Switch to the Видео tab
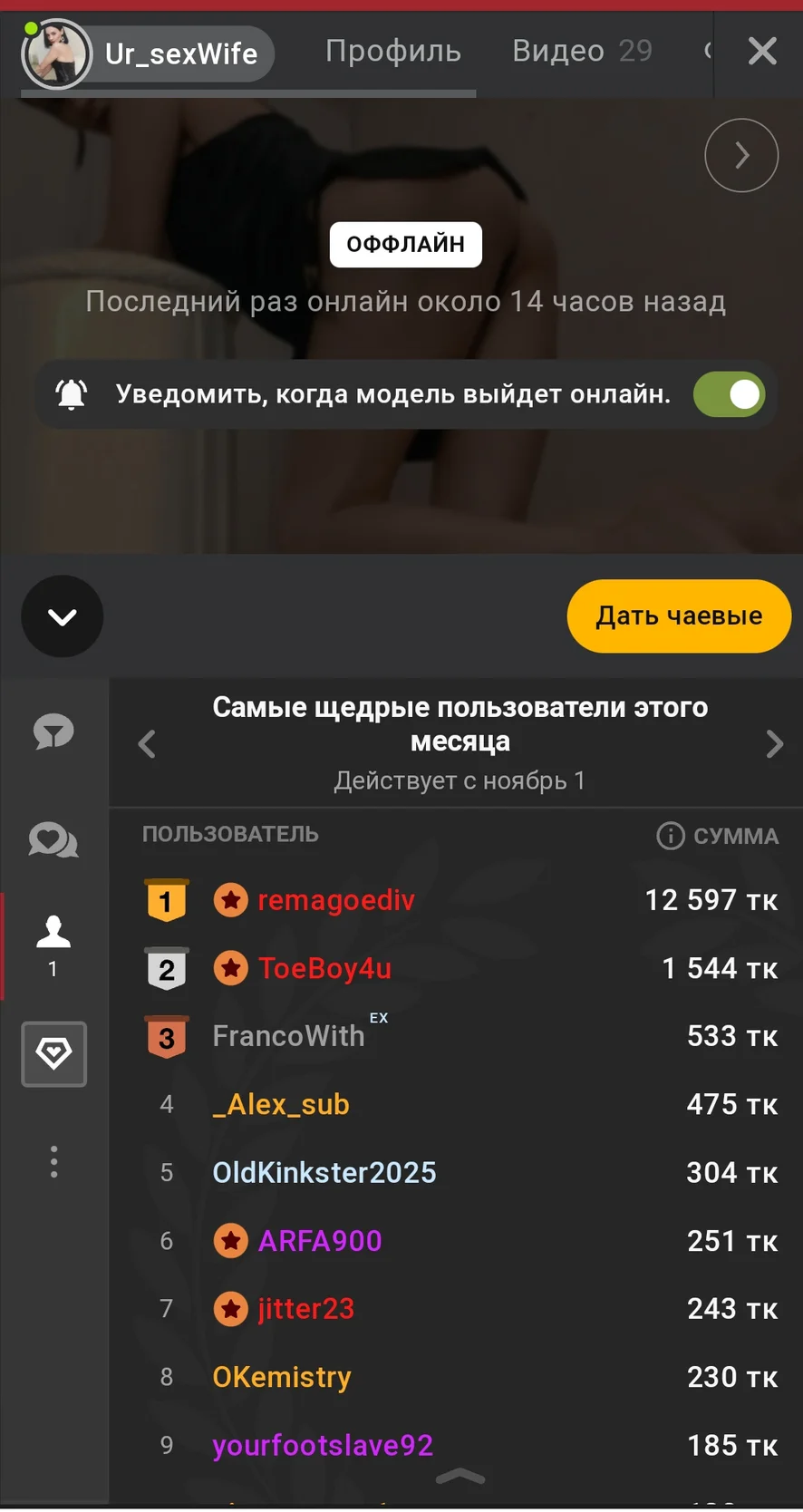Viewport: 803px width, 1512px height. click(x=581, y=52)
